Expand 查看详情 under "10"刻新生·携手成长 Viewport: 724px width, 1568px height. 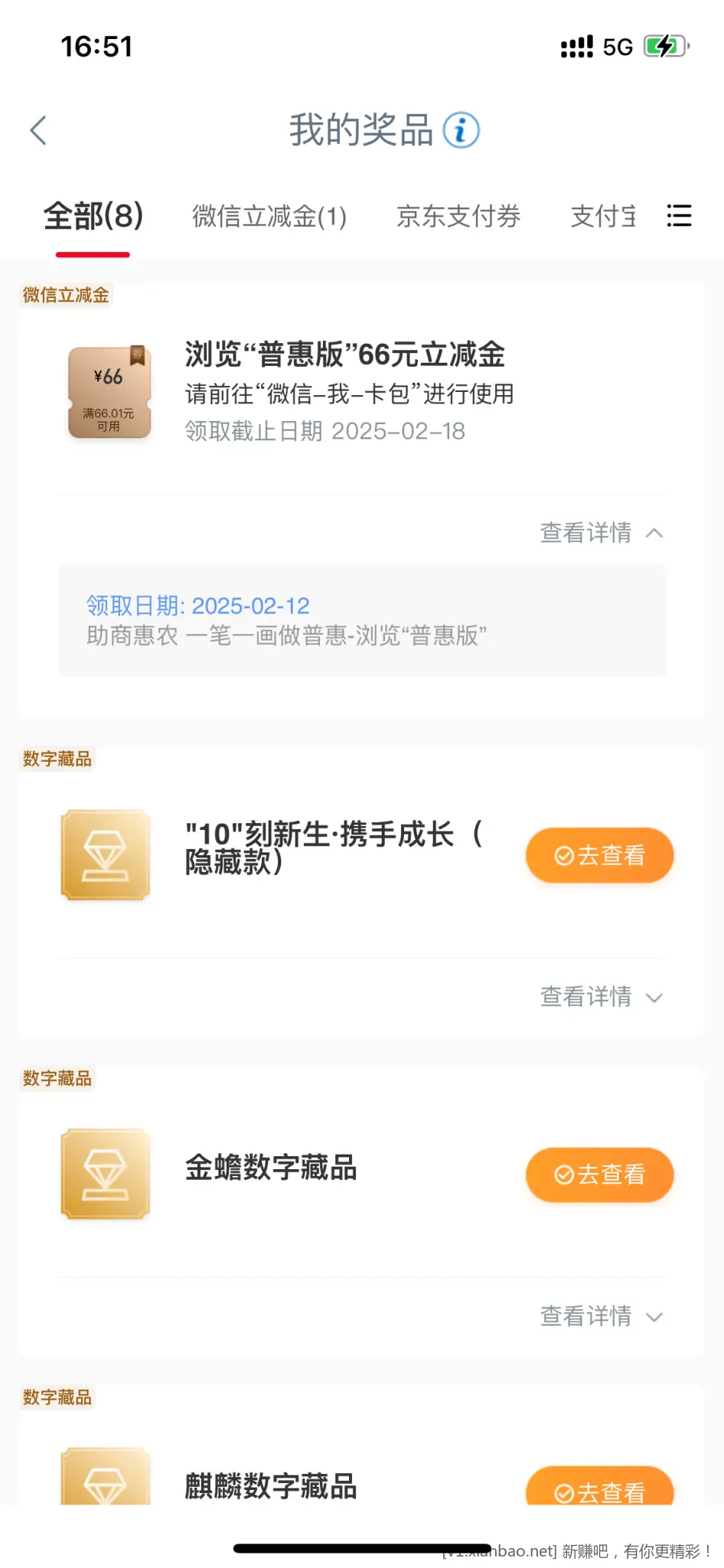tap(601, 997)
